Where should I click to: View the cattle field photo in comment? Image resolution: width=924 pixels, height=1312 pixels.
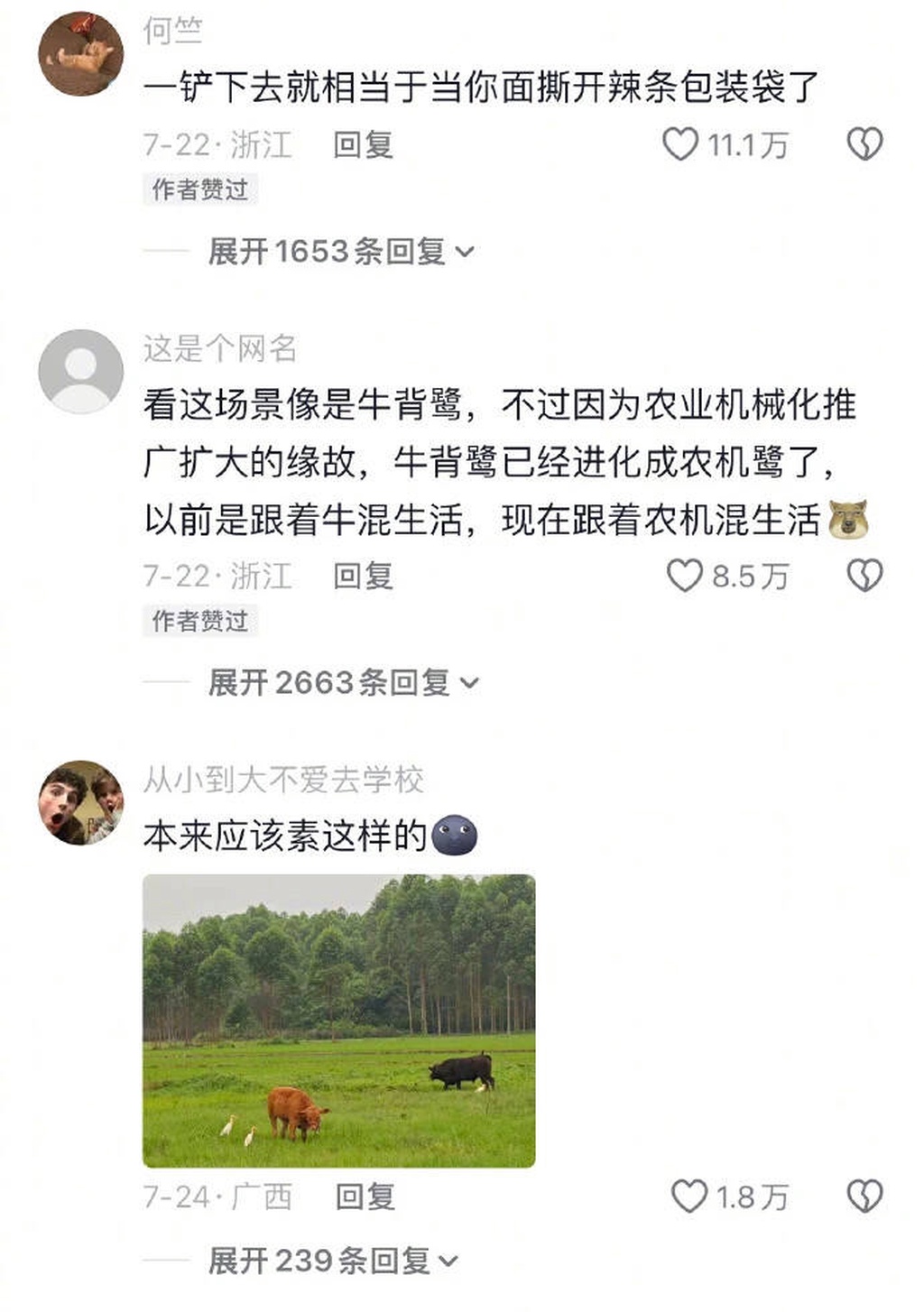click(x=338, y=1021)
